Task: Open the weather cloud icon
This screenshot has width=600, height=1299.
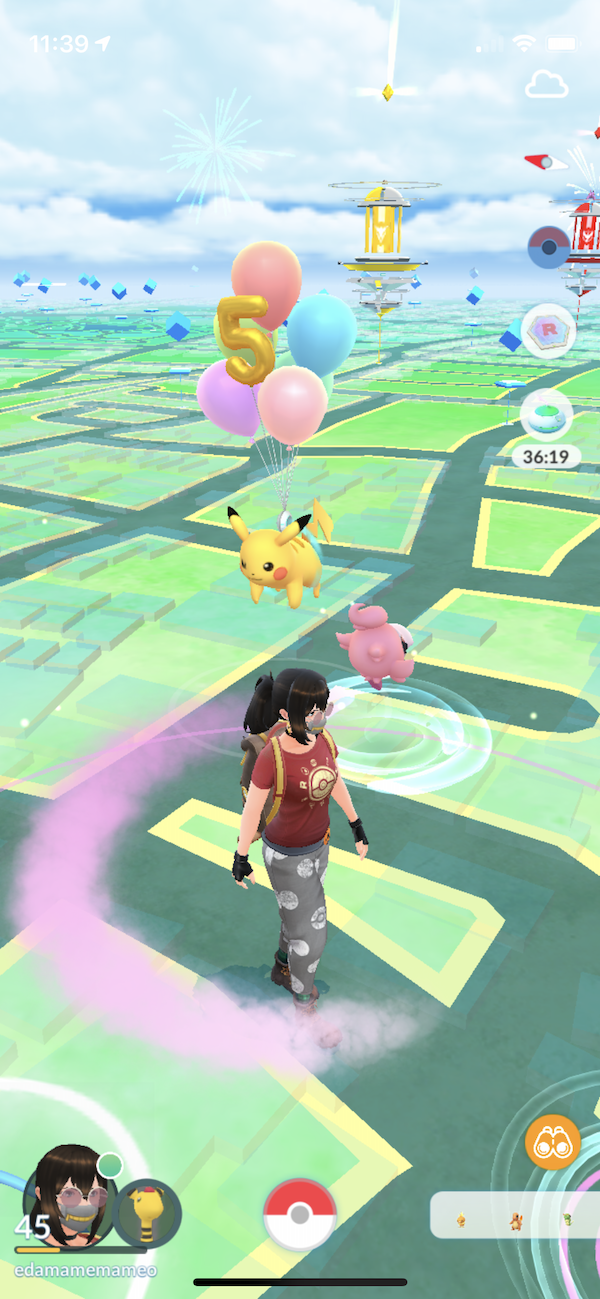Action: click(546, 85)
